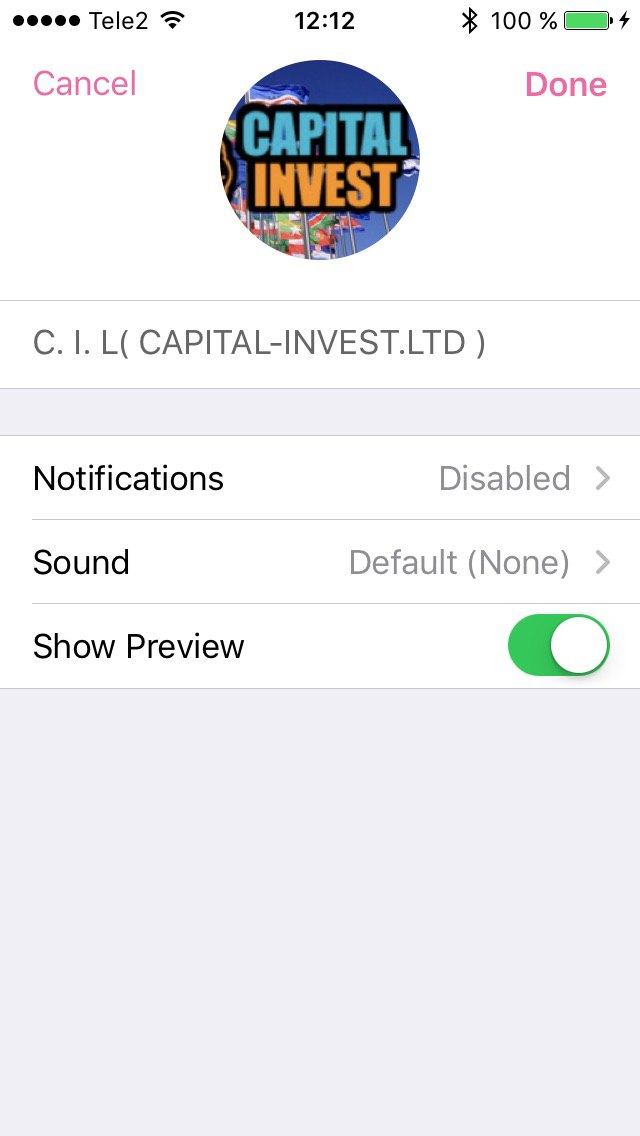Cancel editing the group info
This screenshot has height=1136, width=640.
[x=84, y=84]
